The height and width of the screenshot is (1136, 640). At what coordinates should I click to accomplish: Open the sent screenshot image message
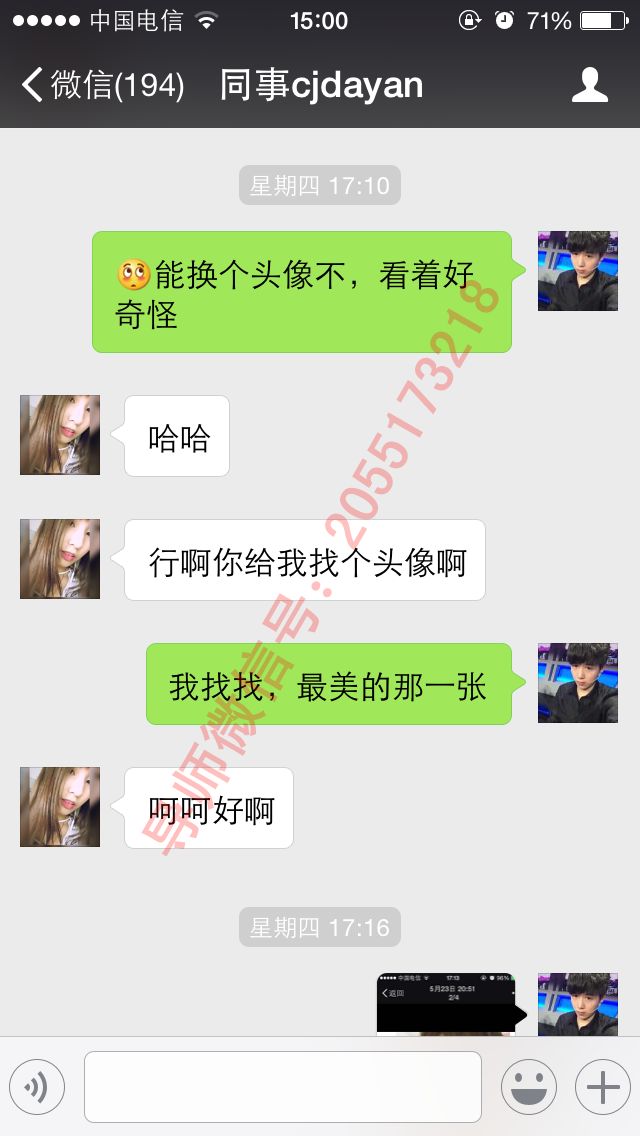446,1003
